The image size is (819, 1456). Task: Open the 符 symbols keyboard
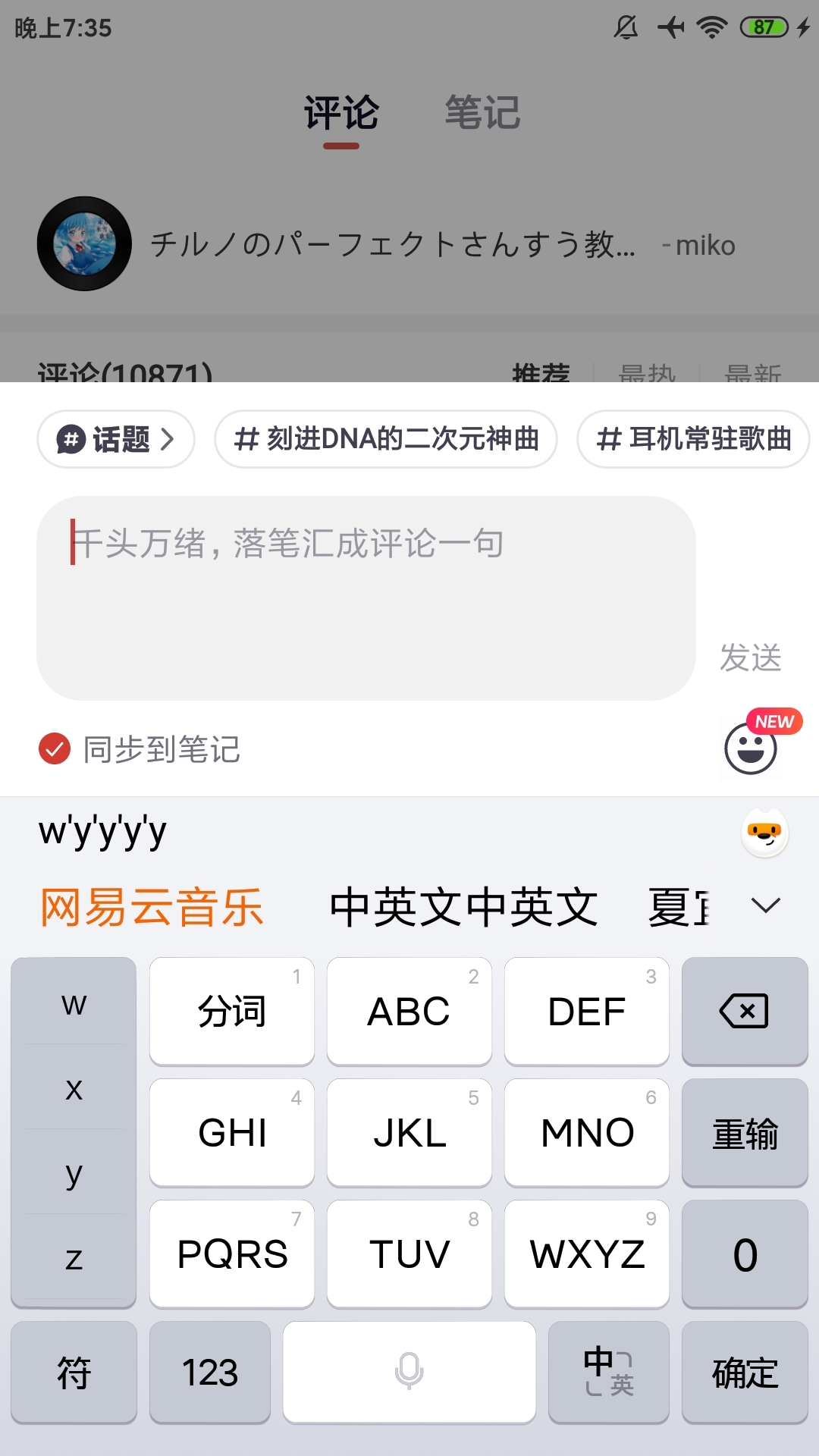pyautogui.click(x=74, y=1373)
